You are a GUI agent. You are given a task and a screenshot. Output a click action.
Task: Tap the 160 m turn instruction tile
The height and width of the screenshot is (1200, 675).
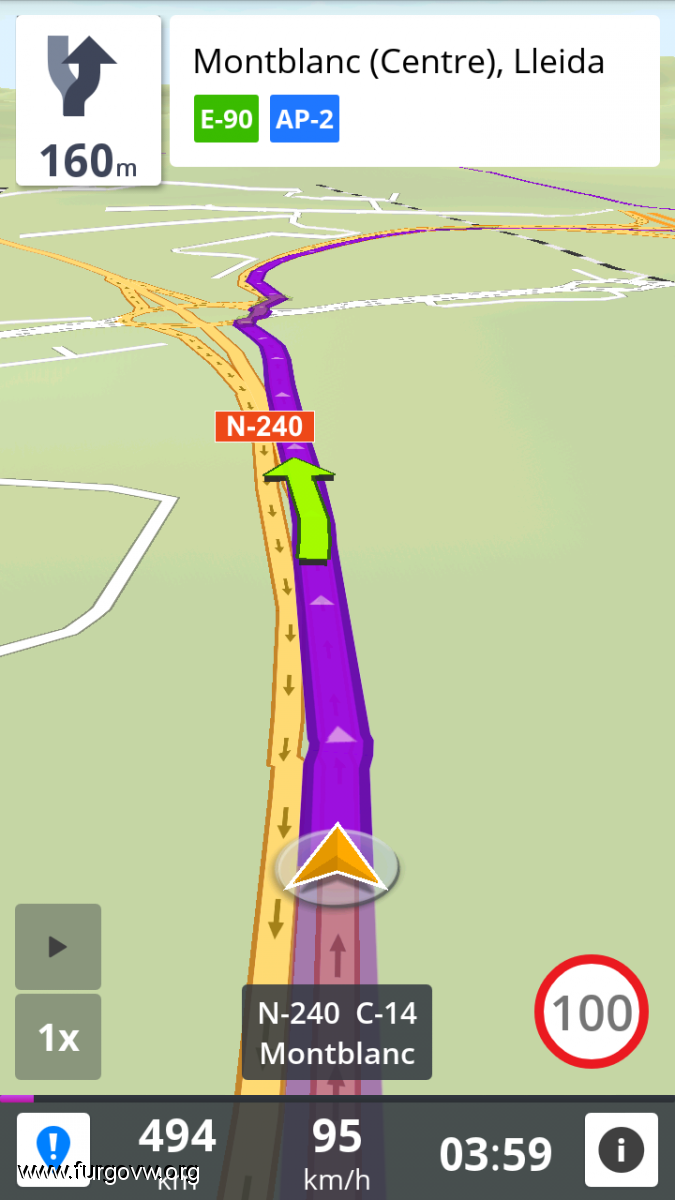pos(89,100)
